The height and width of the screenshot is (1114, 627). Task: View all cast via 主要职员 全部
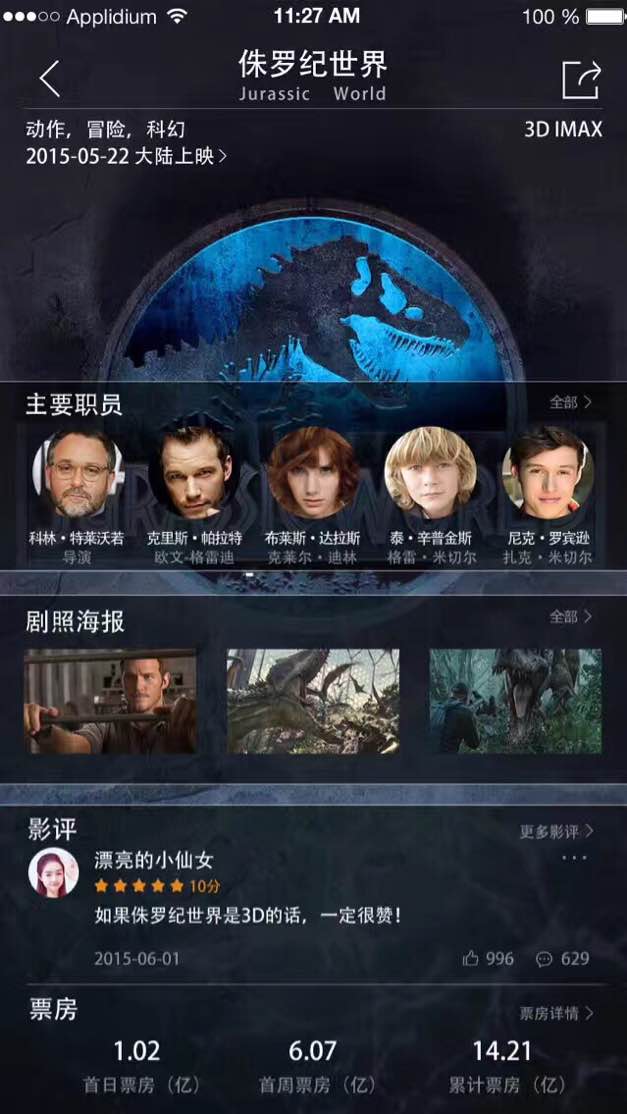point(571,402)
